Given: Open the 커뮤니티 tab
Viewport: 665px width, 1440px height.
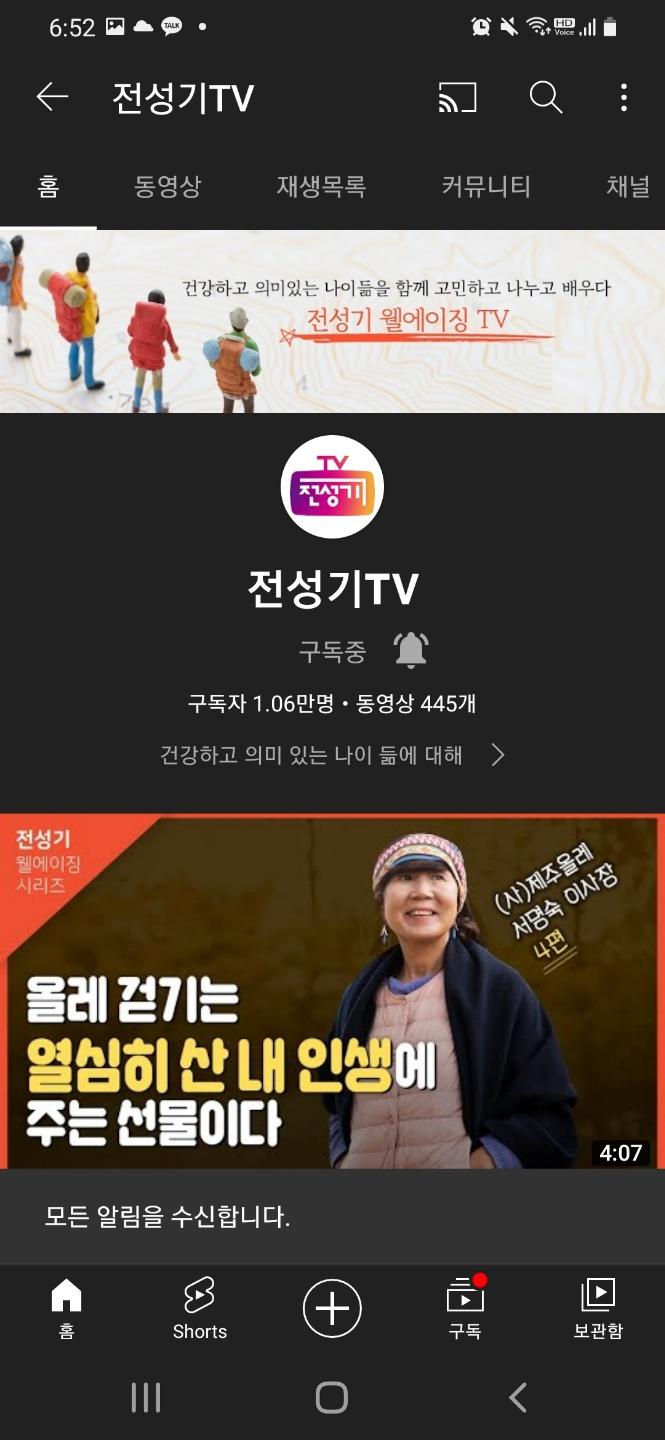Looking at the screenshot, I should point(486,186).
